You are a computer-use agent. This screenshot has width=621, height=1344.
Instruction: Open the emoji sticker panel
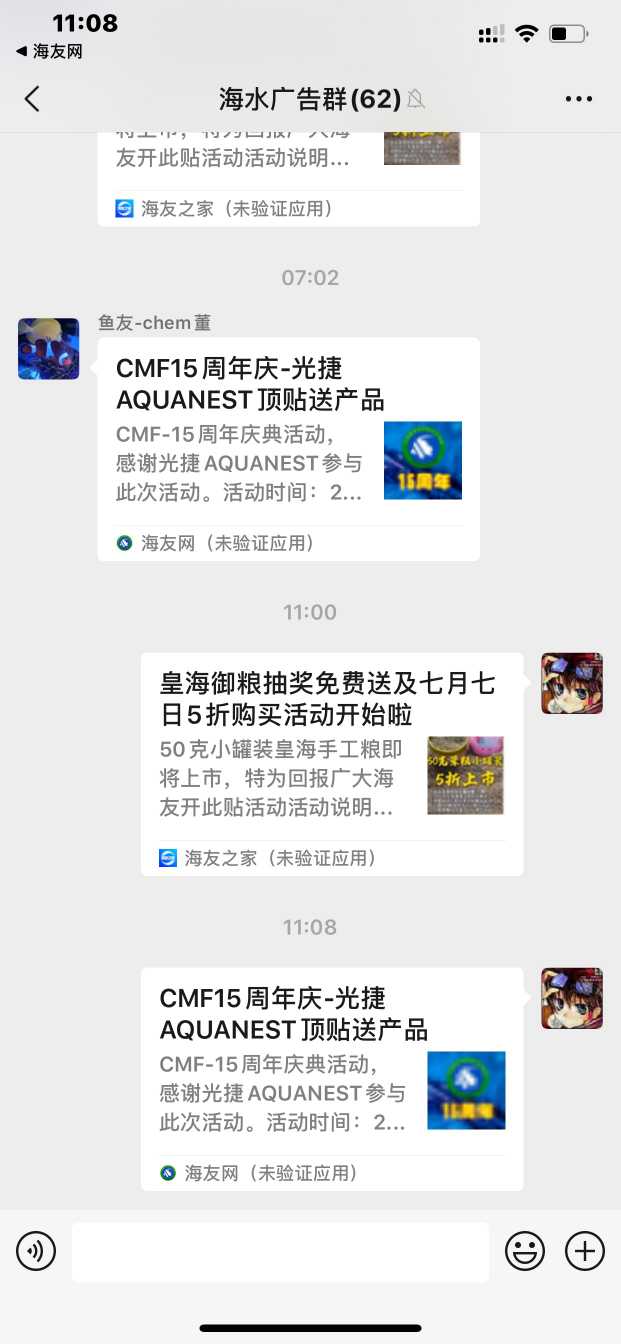[x=525, y=1251]
